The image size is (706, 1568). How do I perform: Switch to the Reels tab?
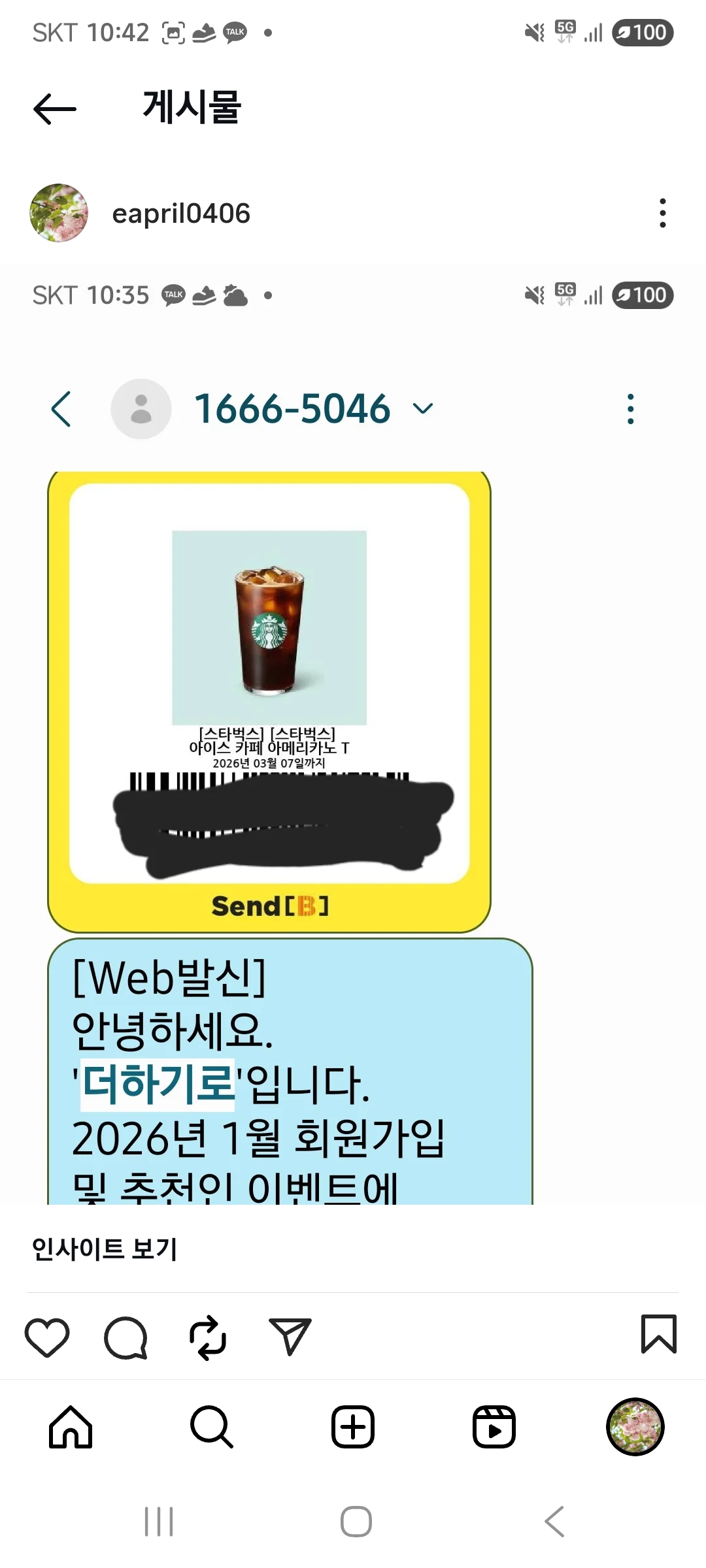click(x=494, y=1427)
